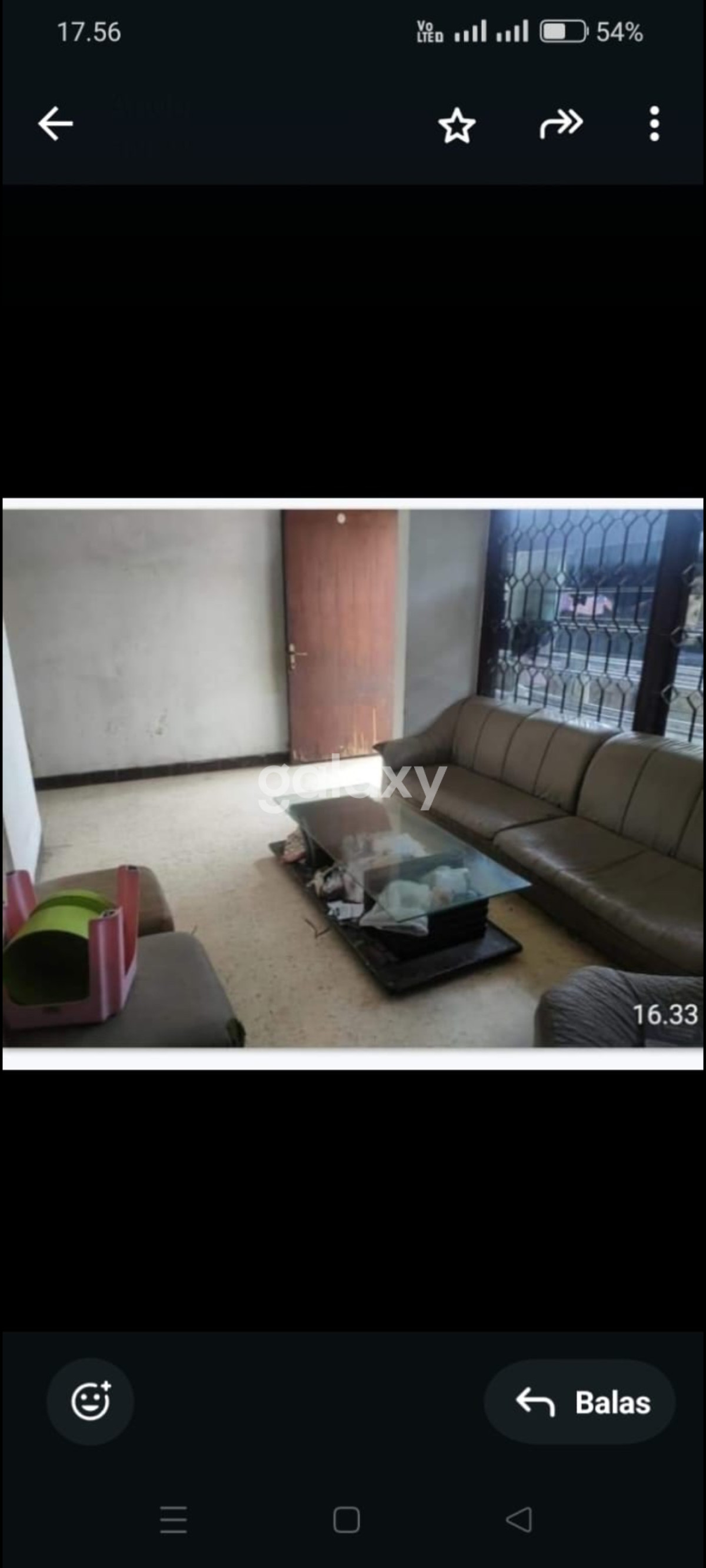Tap the system back triangle

pos(519,1519)
